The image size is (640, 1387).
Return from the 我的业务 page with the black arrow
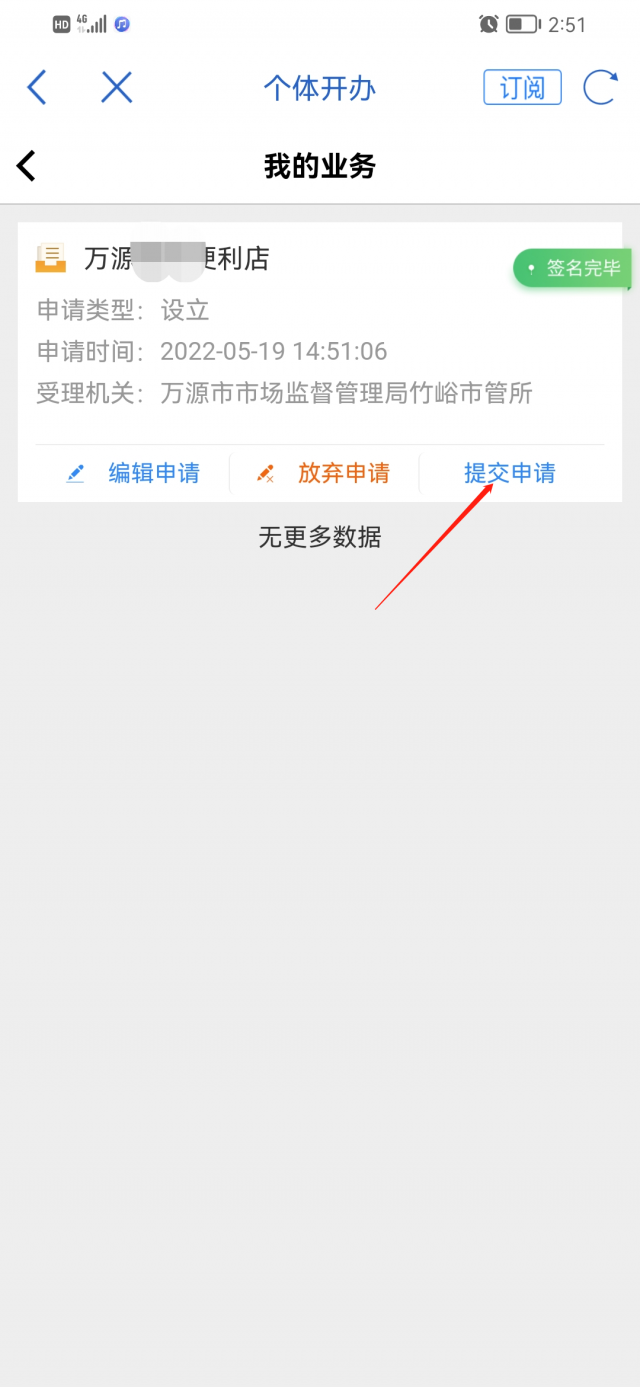pyautogui.click(x=27, y=166)
